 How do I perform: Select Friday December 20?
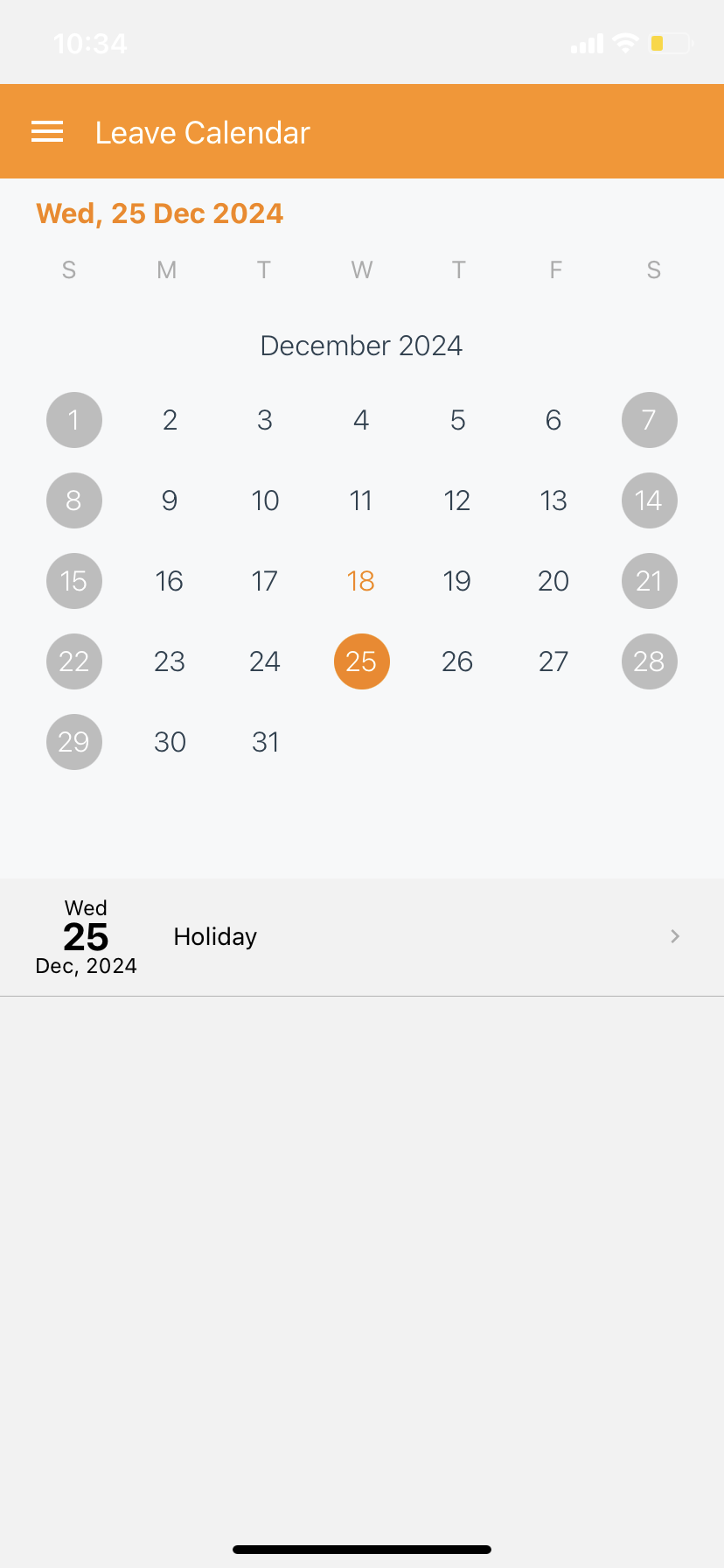553,581
